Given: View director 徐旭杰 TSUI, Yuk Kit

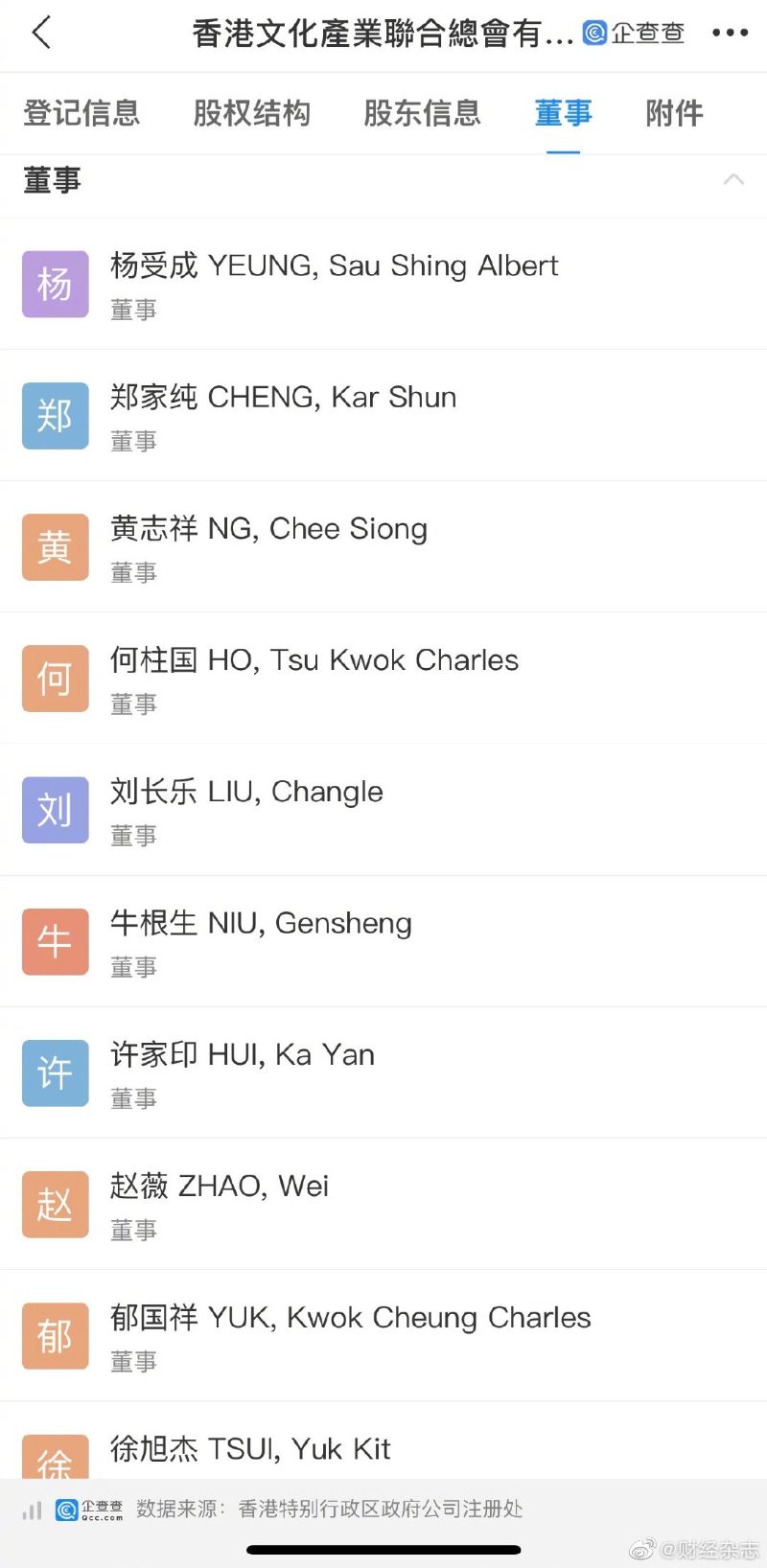Looking at the screenshot, I should click(383, 1441).
